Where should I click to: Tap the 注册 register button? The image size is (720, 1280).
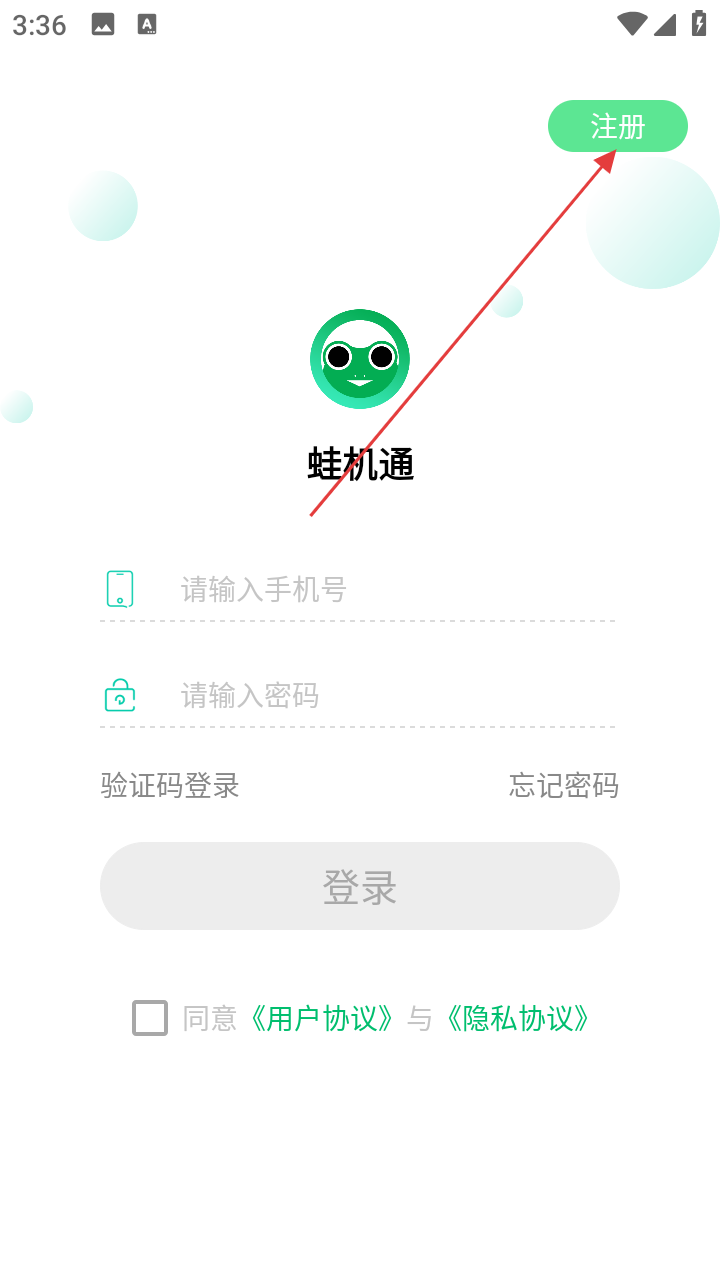(x=617, y=127)
